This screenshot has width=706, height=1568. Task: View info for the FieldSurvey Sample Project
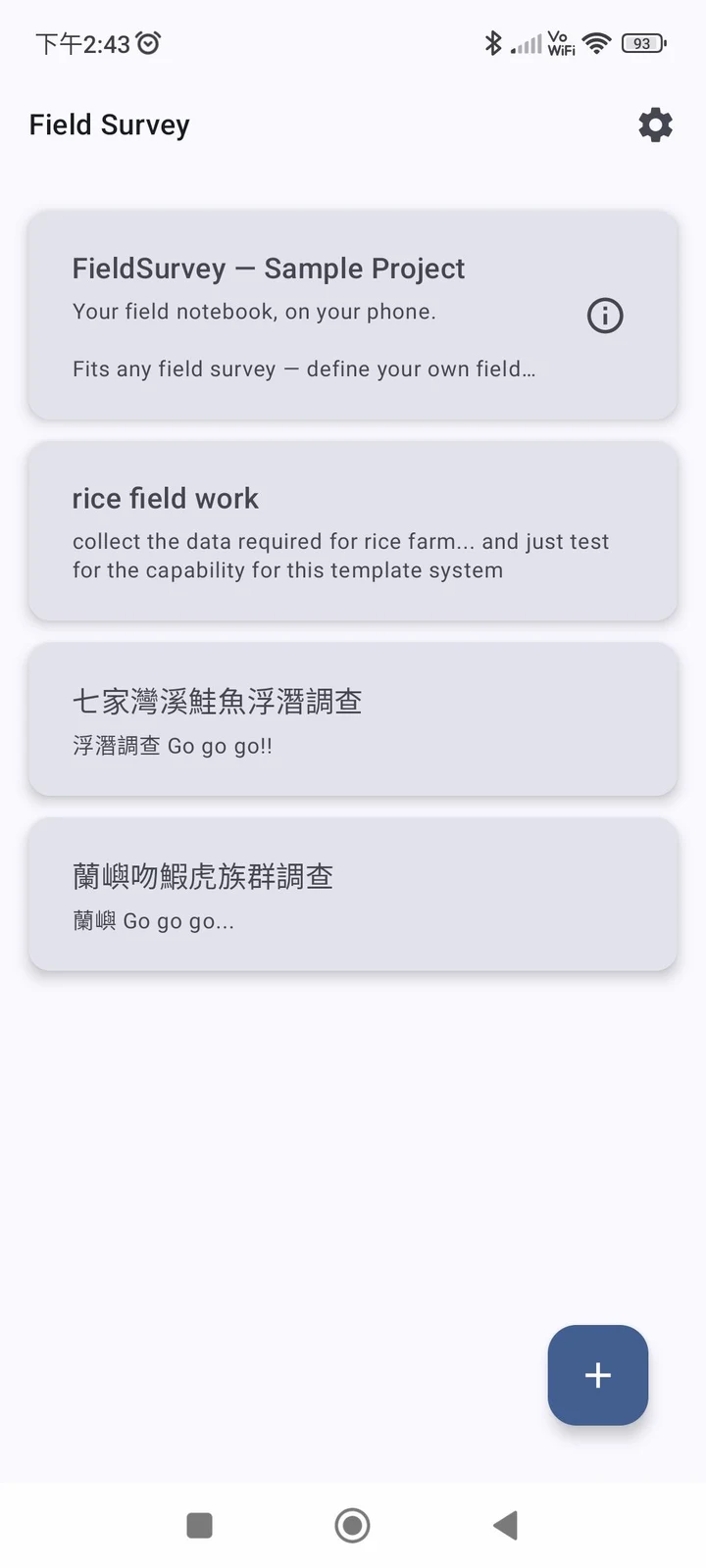coord(605,316)
